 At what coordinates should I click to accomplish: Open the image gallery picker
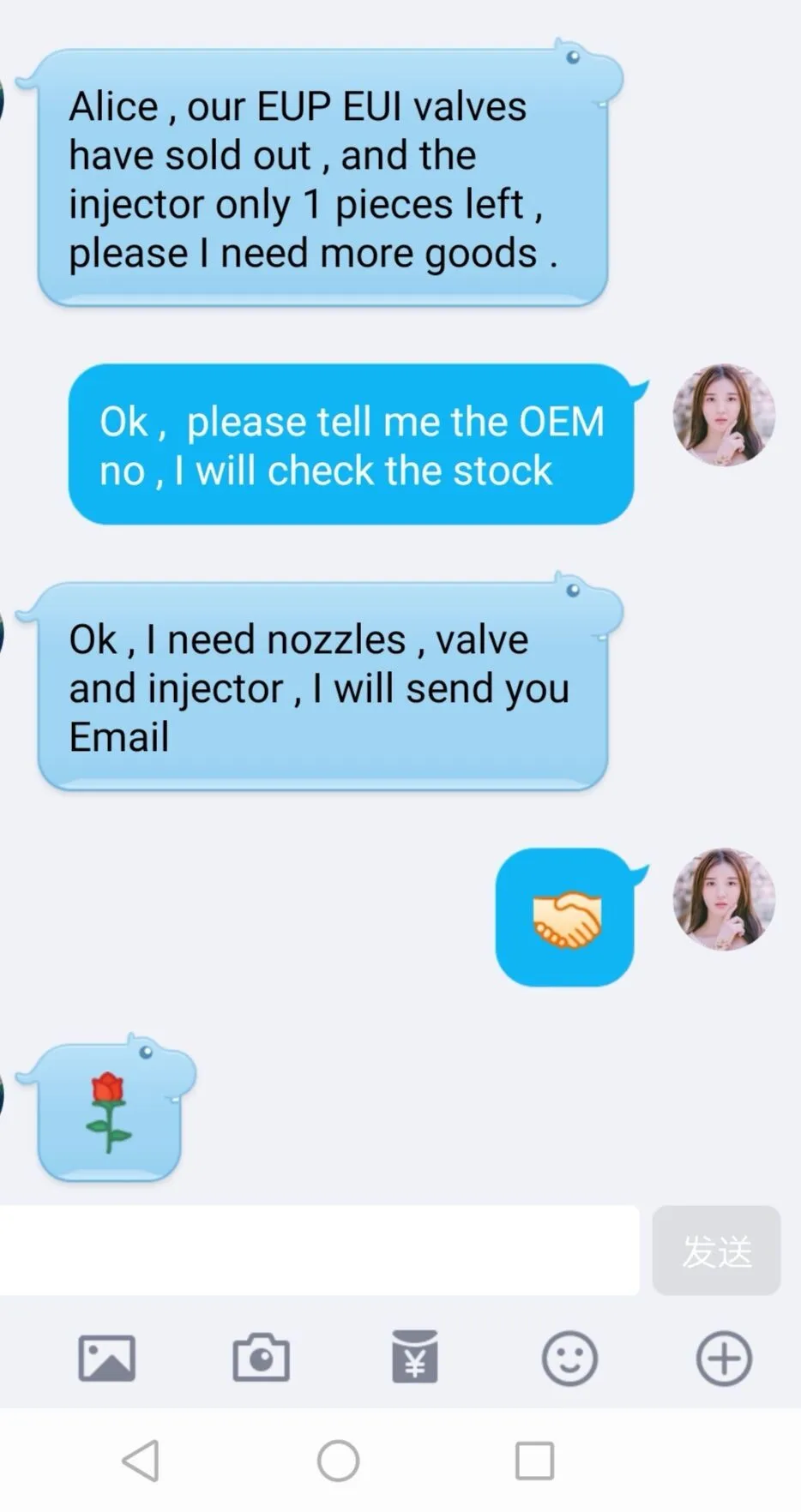[107, 1359]
